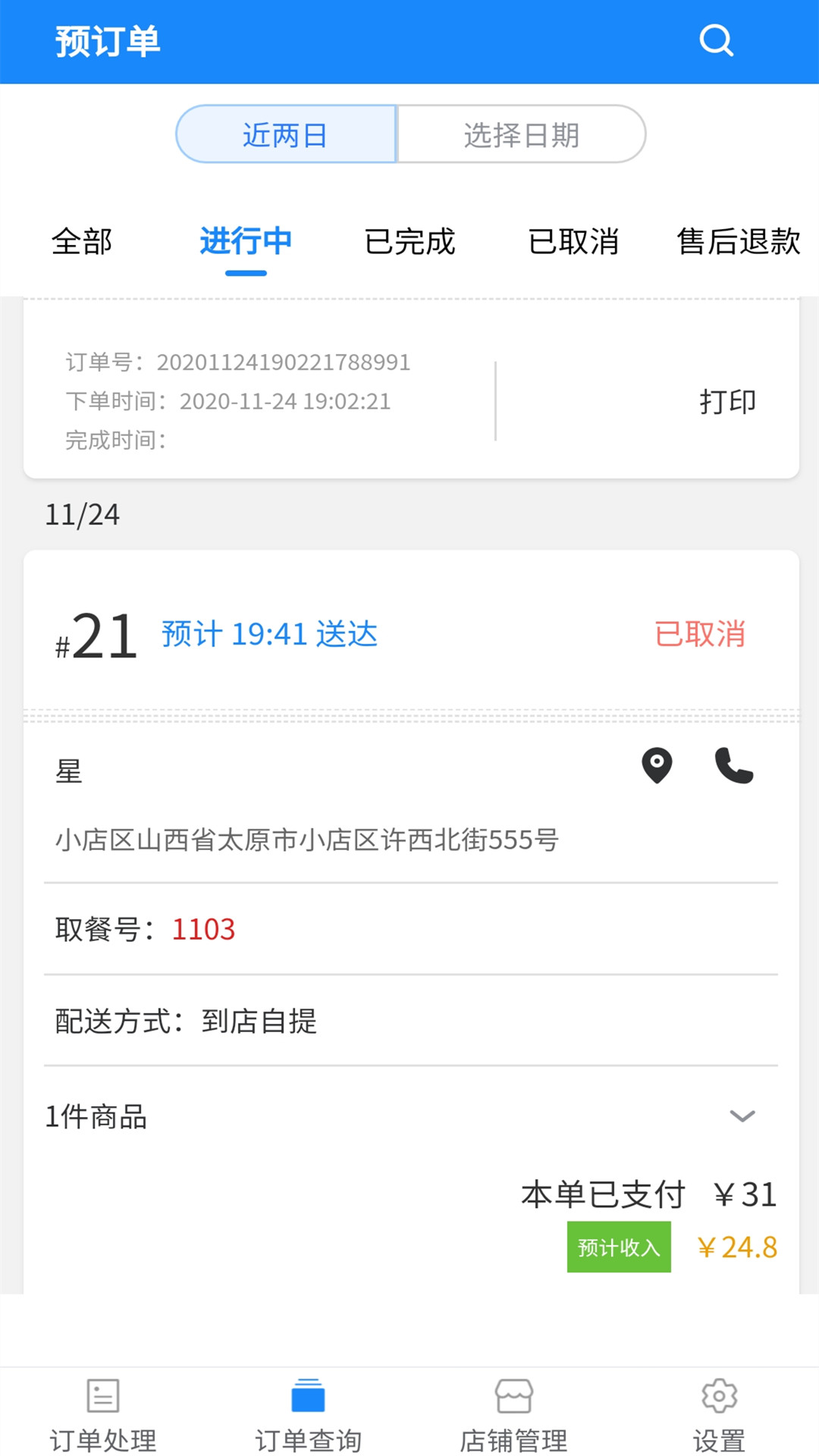Call customer 星 with the phone icon

pyautogui.click(x=733, y=765)
